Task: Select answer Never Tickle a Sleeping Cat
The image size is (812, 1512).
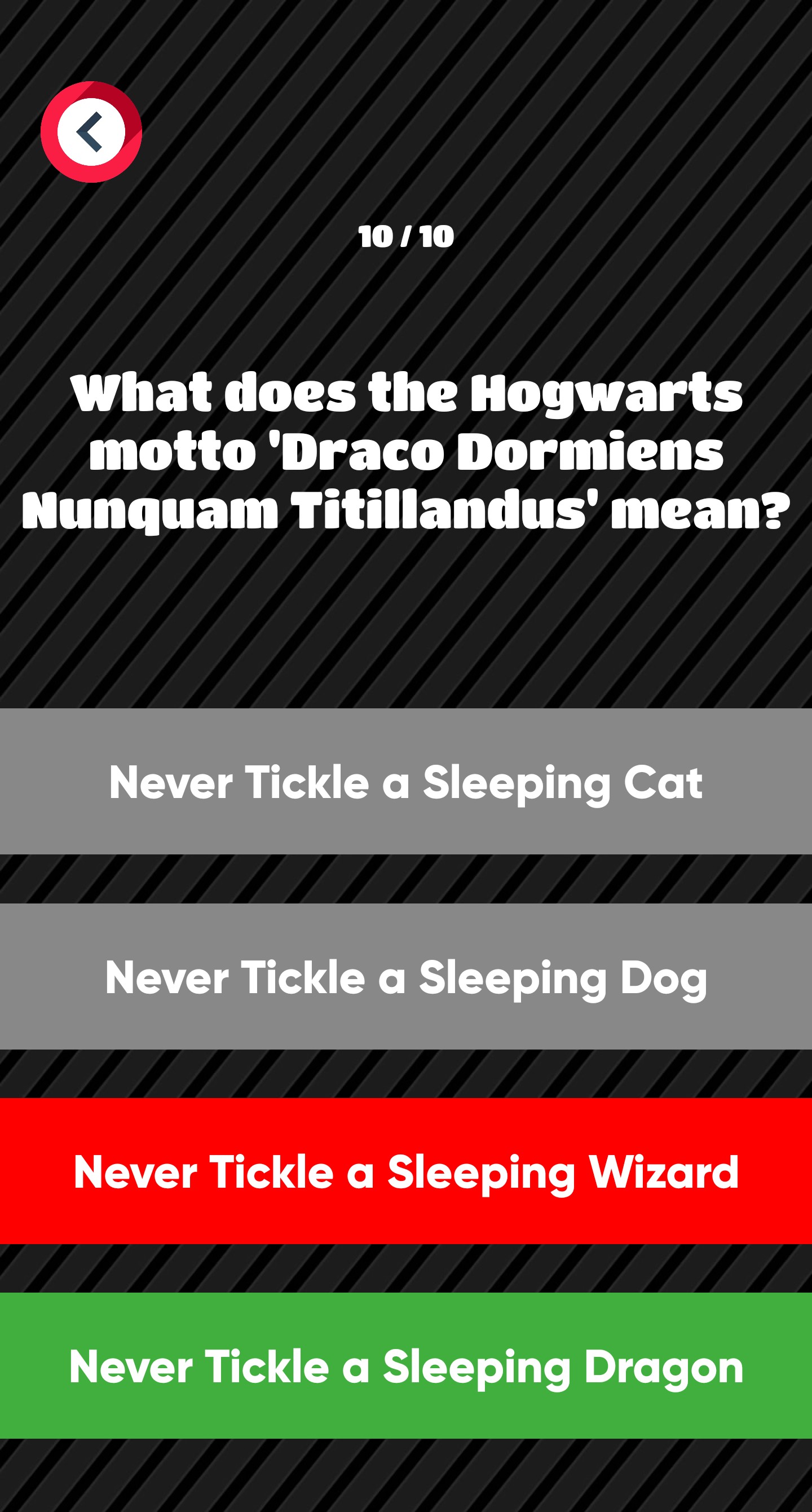Action: (406, 781)
